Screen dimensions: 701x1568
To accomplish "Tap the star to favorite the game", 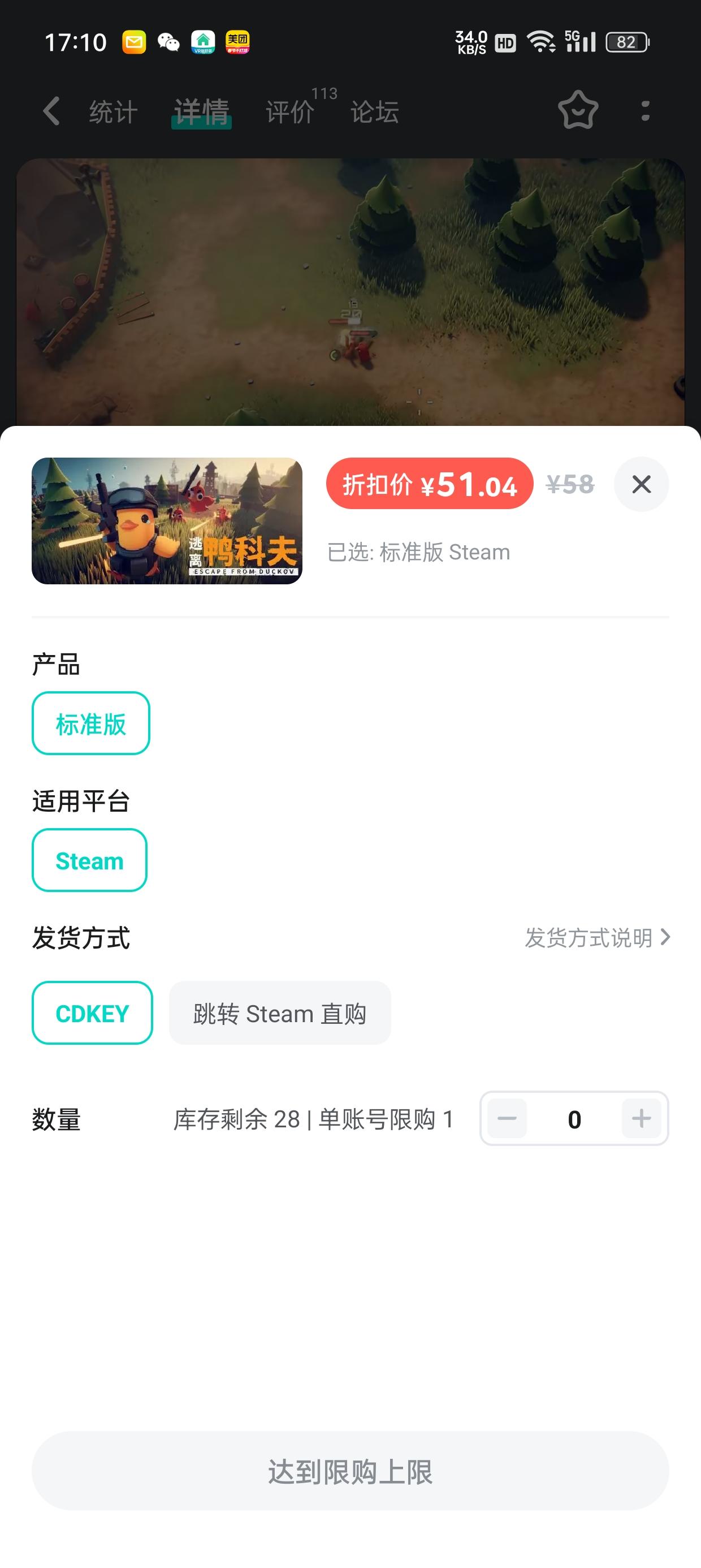I will click(576, 111).
